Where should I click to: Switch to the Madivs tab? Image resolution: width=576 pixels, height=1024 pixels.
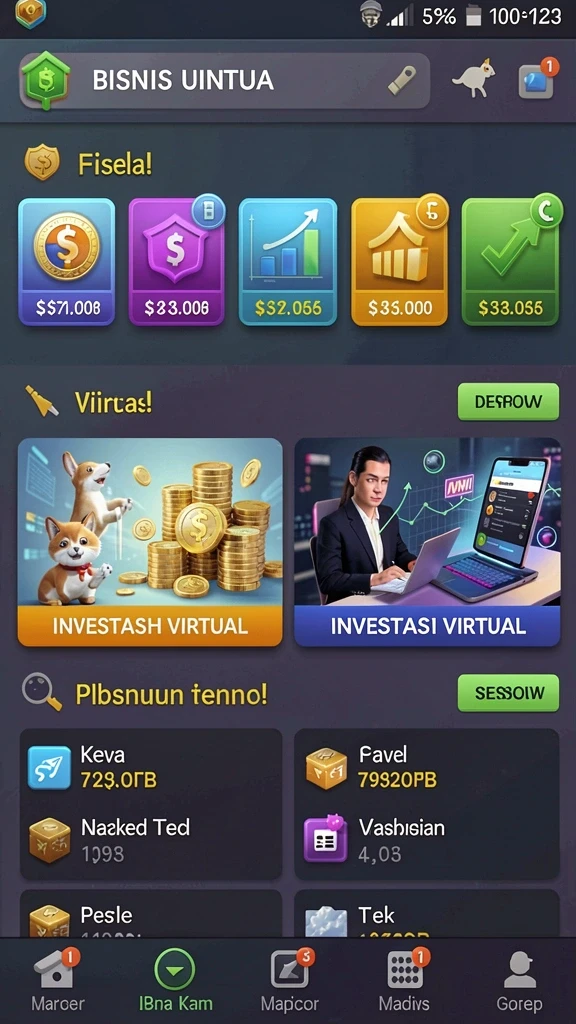pos(404,980)
